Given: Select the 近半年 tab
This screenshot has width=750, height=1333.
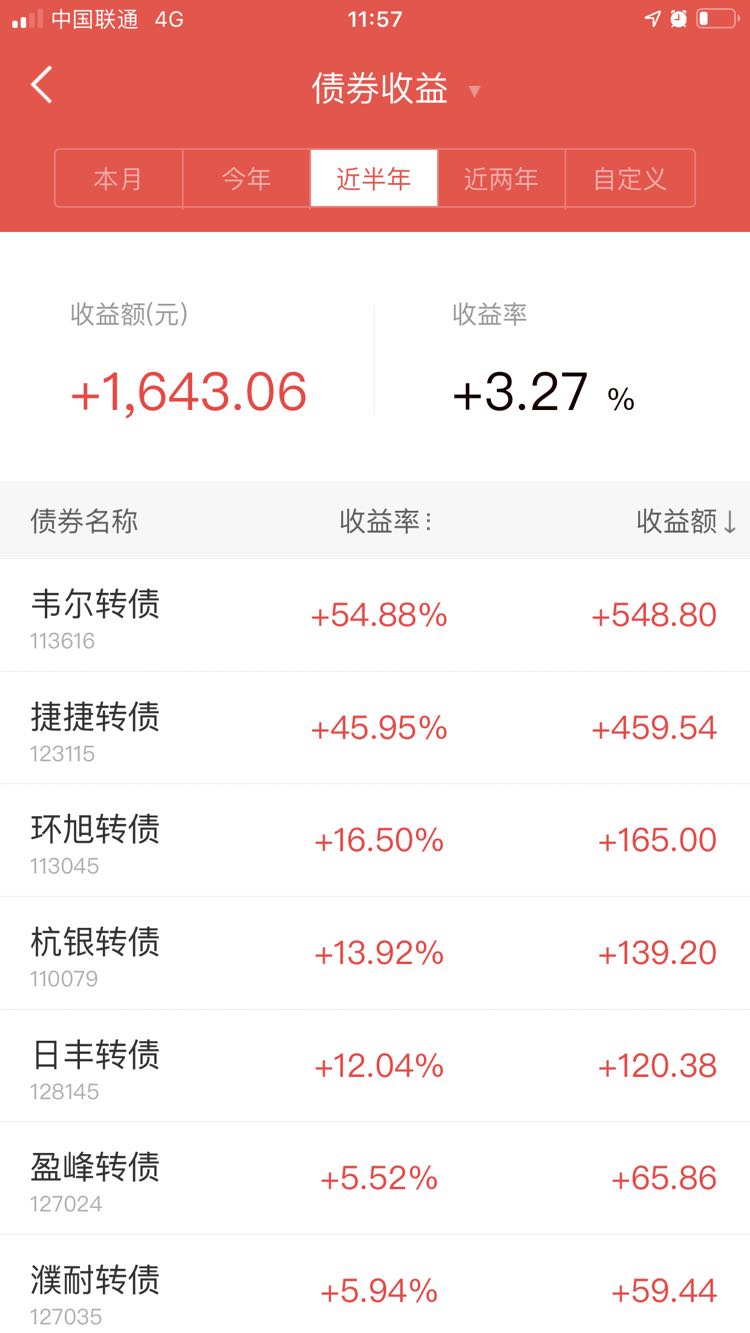Looking at the screenshot, I should pyautogui.click(x=374, y=179).
